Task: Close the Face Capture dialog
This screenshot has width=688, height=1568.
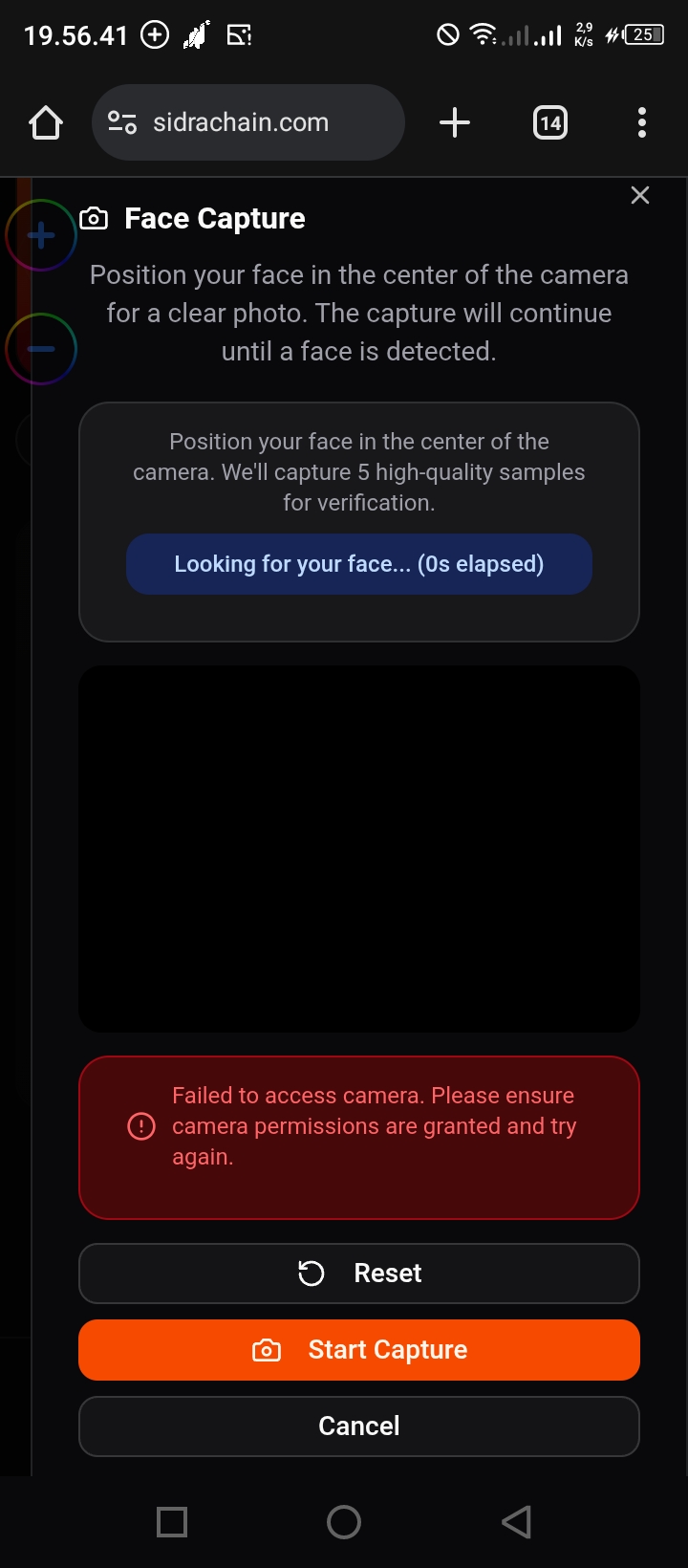Action: pyautogui.click(x=640, y=195)
